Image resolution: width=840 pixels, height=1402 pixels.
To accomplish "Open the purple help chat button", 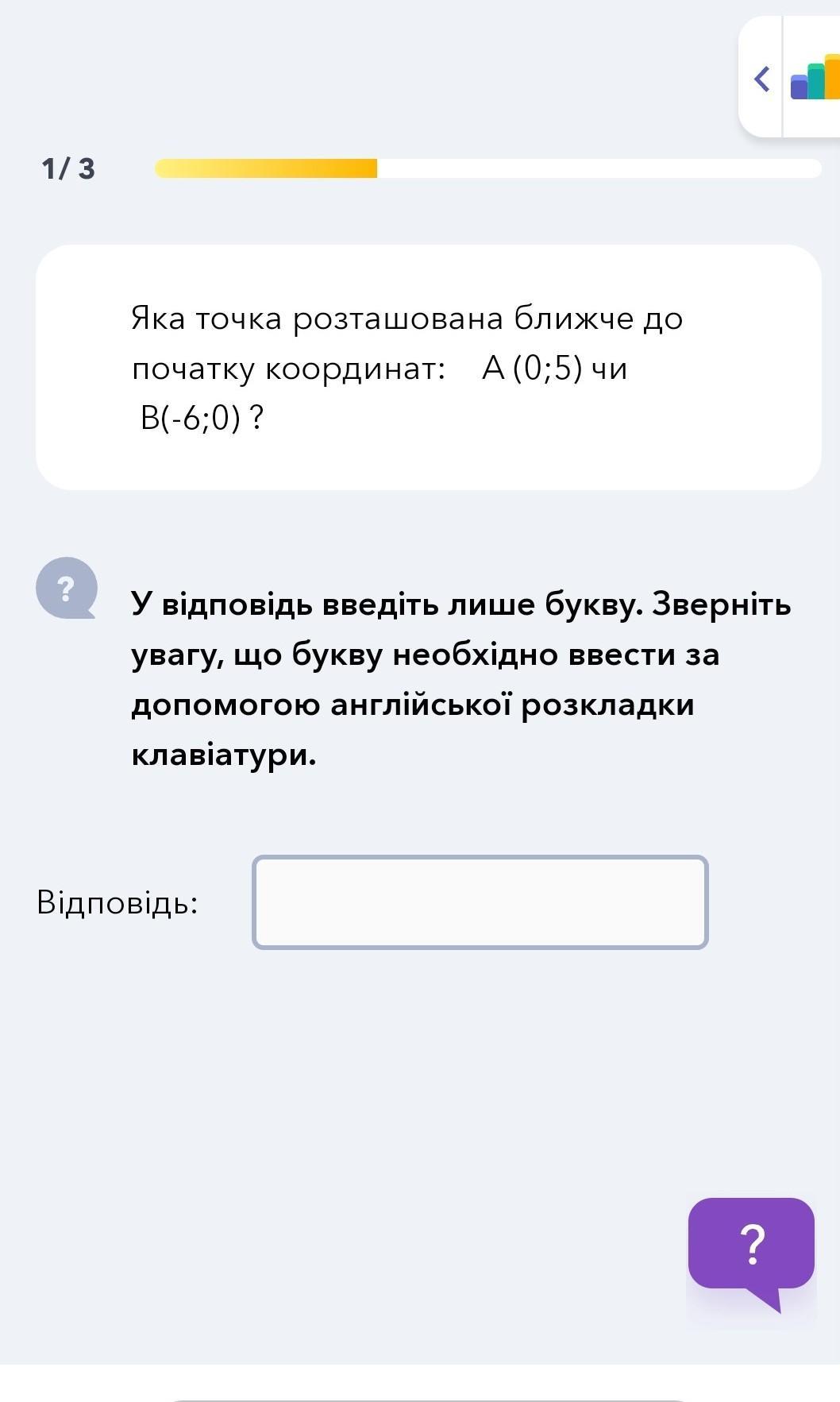I will 751,1244.
